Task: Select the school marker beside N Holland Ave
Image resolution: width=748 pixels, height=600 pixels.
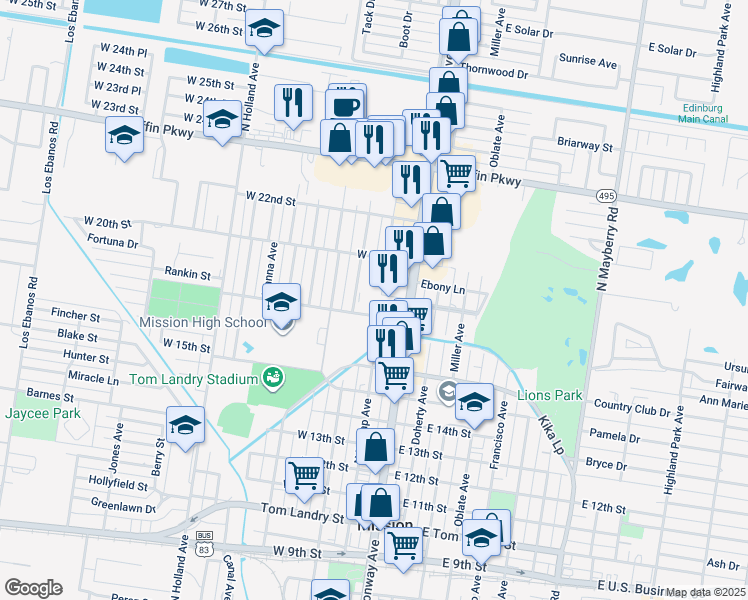Action: pos(222,123)
